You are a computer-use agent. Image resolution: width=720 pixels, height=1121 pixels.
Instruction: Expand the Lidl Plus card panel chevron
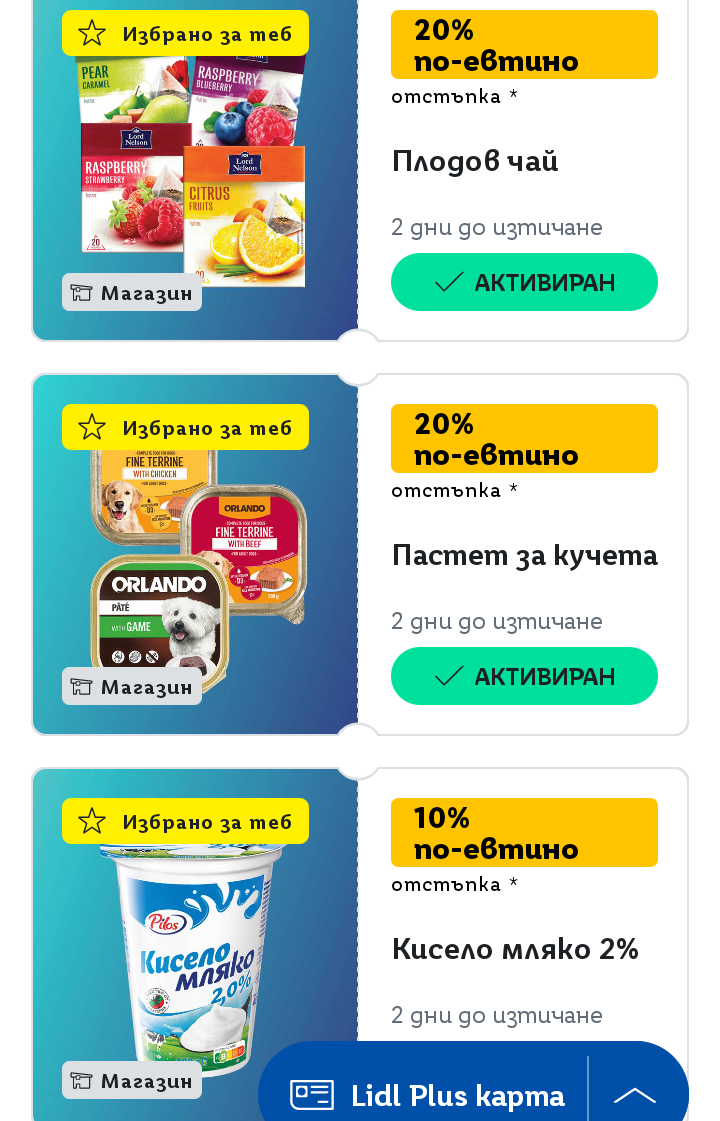tap(635, 1095)
